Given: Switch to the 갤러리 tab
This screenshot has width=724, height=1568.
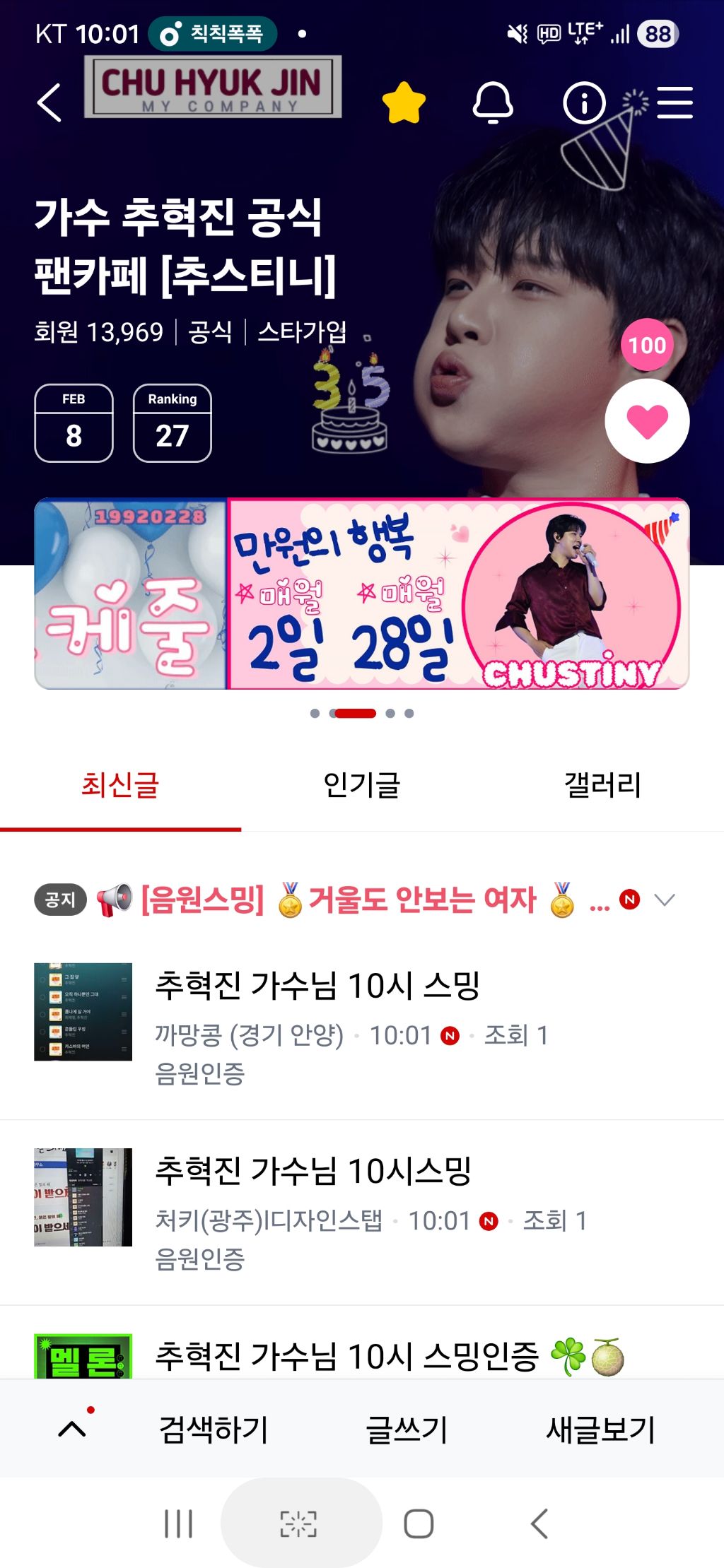Looking at the screenshot, I should click(x=602, y=785).
